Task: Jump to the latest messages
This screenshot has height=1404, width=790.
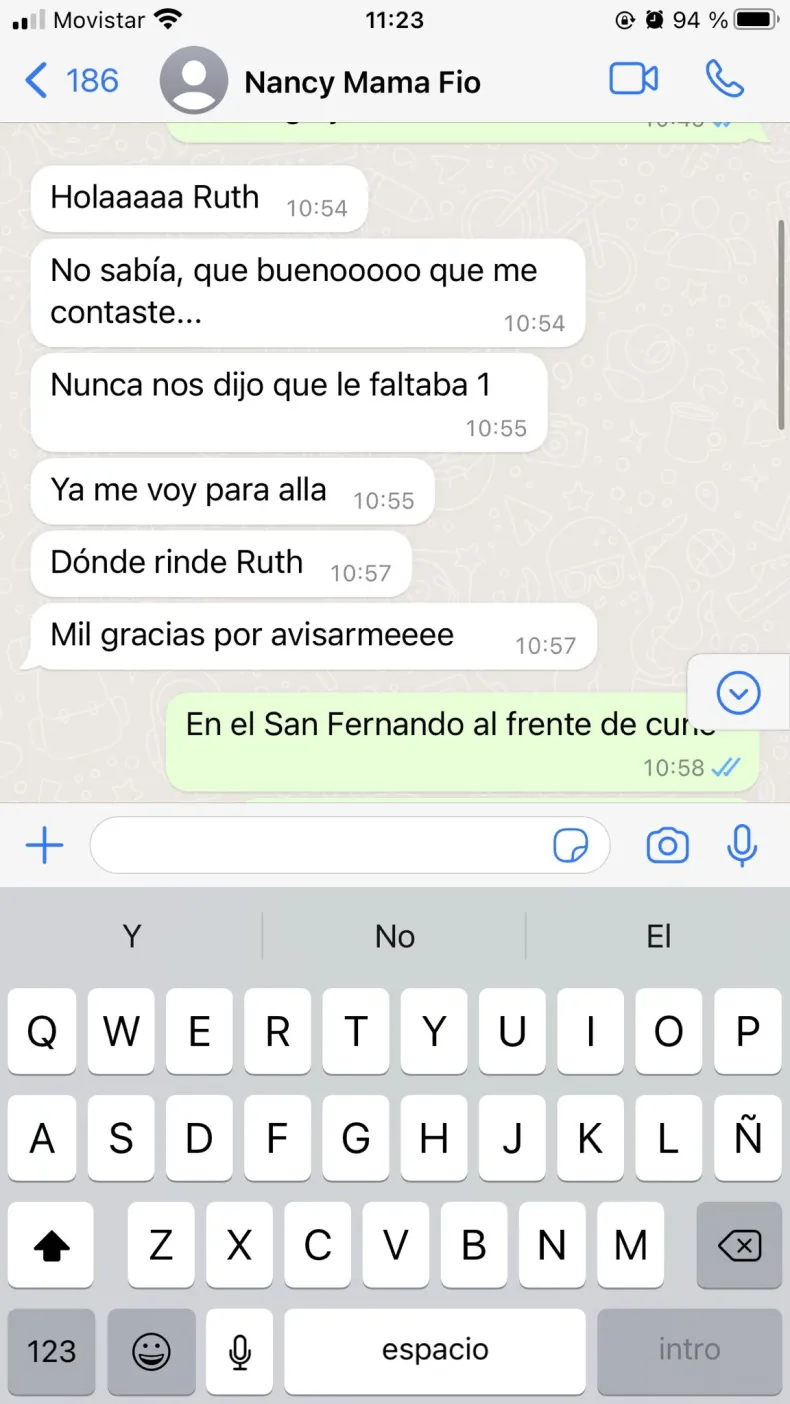Action: coord(739,692)
